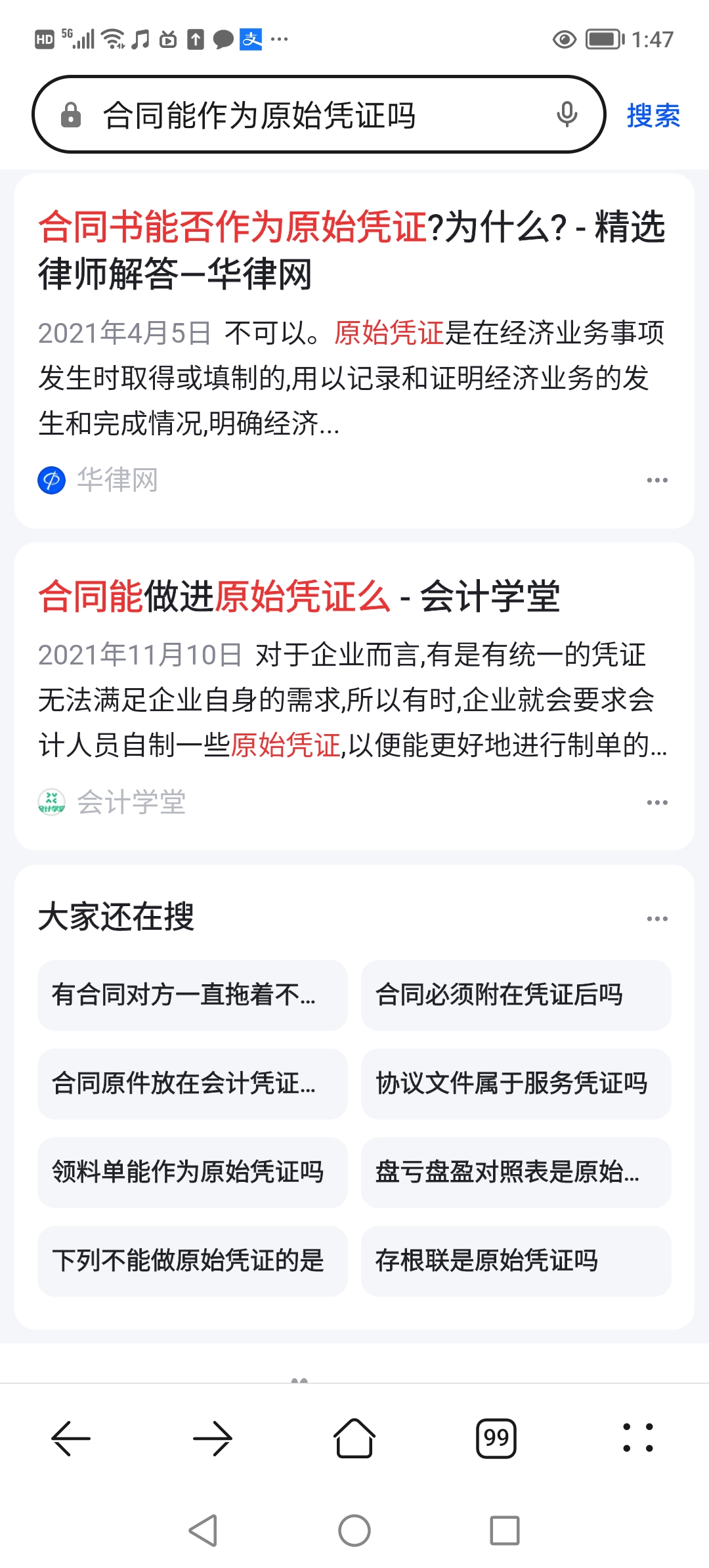The width and height of the screenshot is (709, 1568).
Task: Tap the suggestion 下列不能做原始凭证的是
Action: point(192,1261)
